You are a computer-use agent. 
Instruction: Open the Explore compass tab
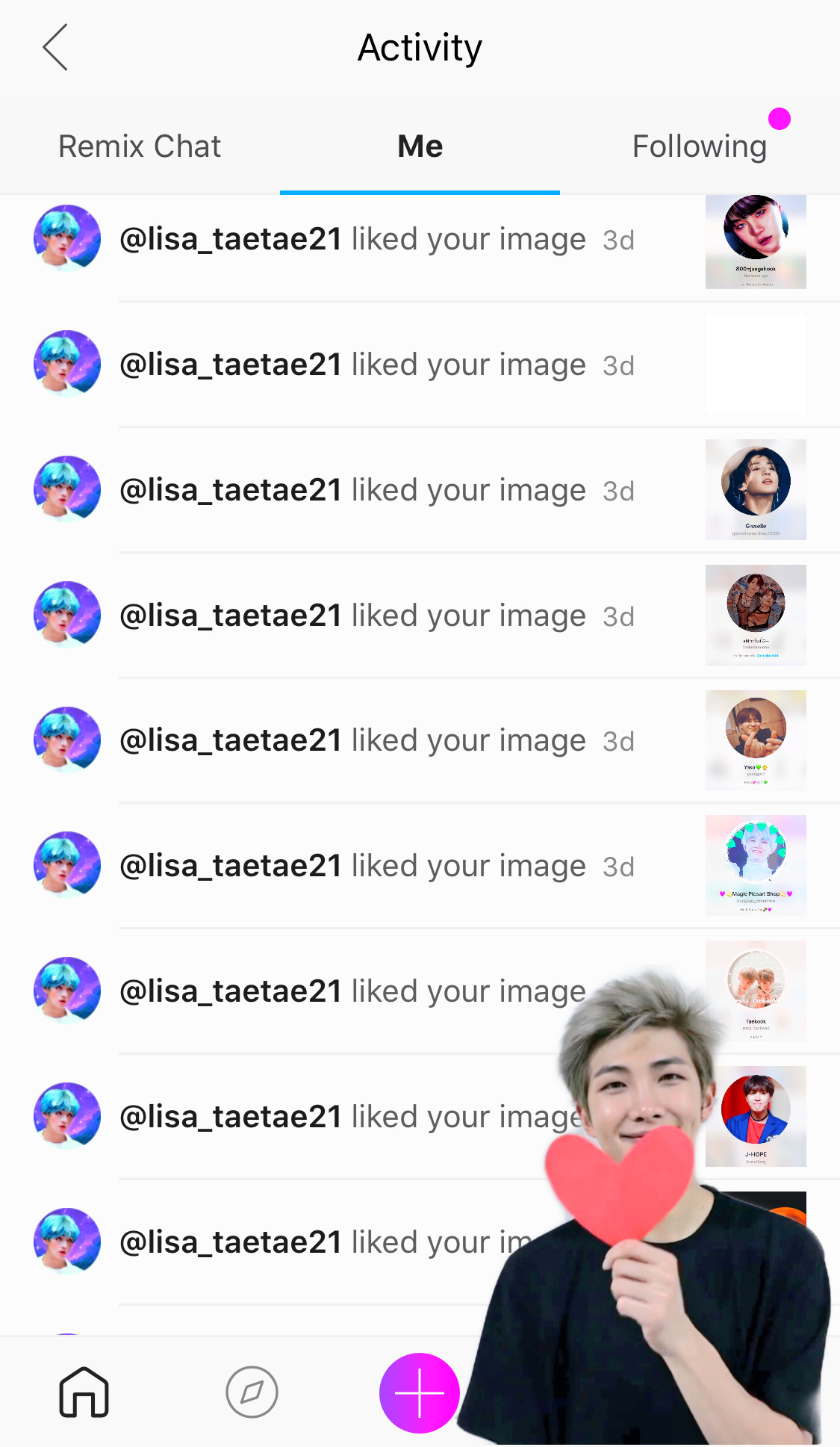coord(252,1392)
